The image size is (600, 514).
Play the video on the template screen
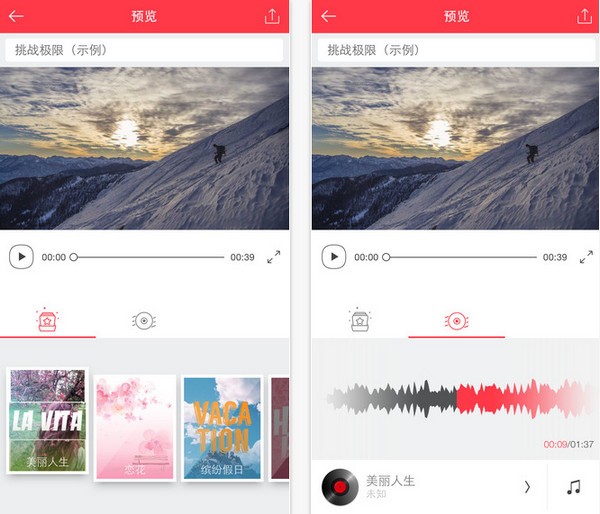click(21, 257)
